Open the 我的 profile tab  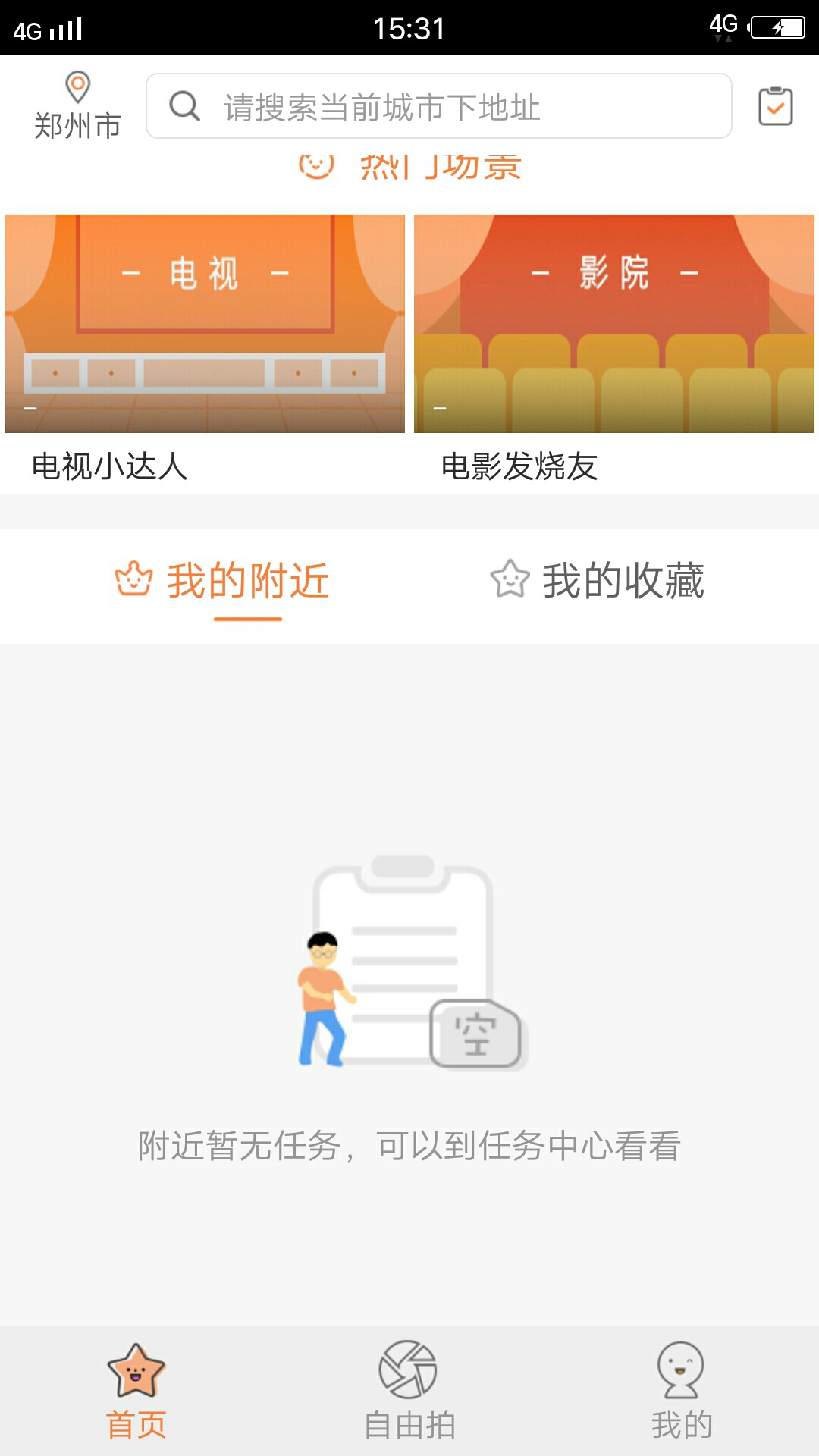[x=681, y=1392]
